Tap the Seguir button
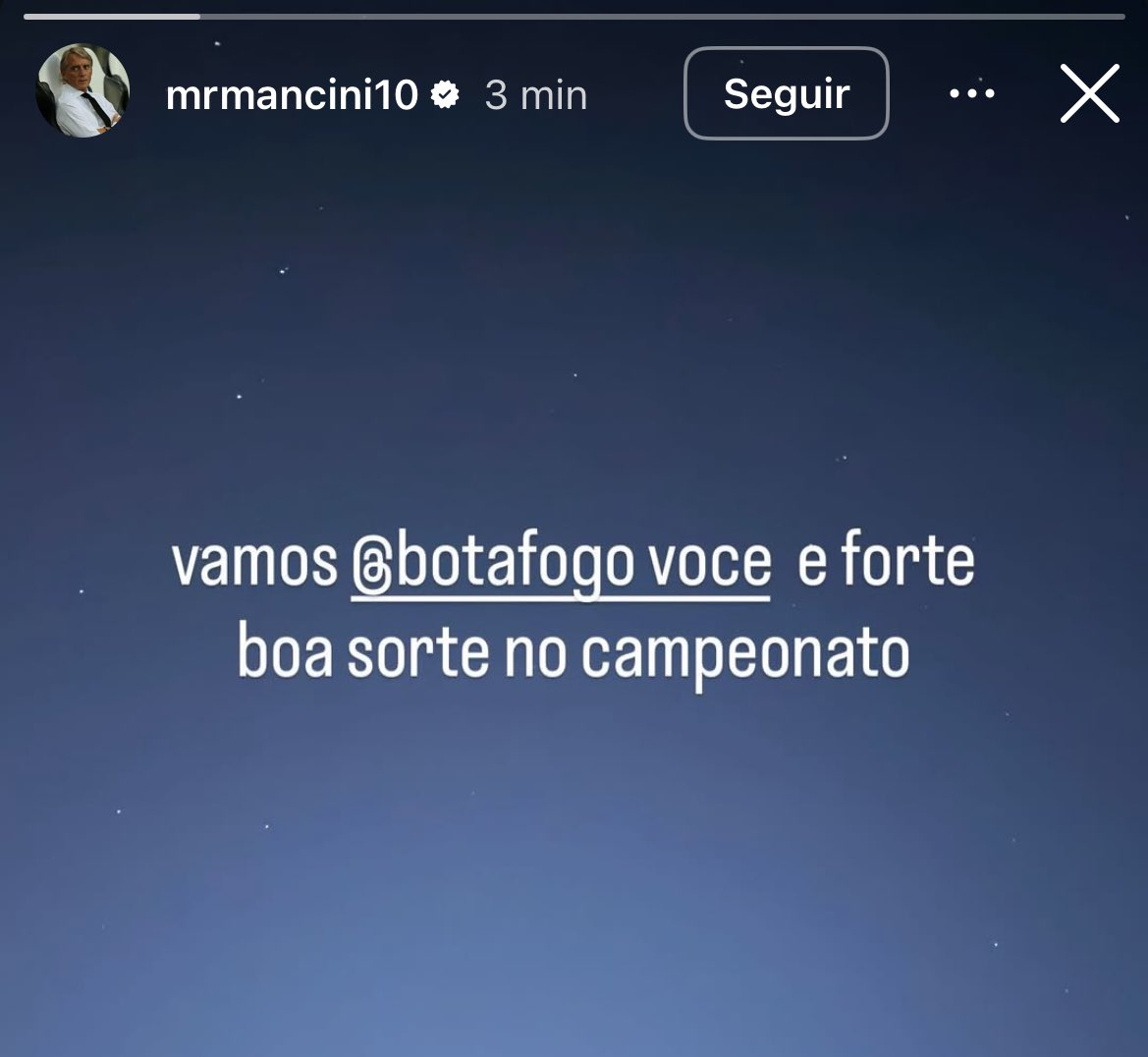This screenshot has height=1057, width=1148. [x=786, y=93]
